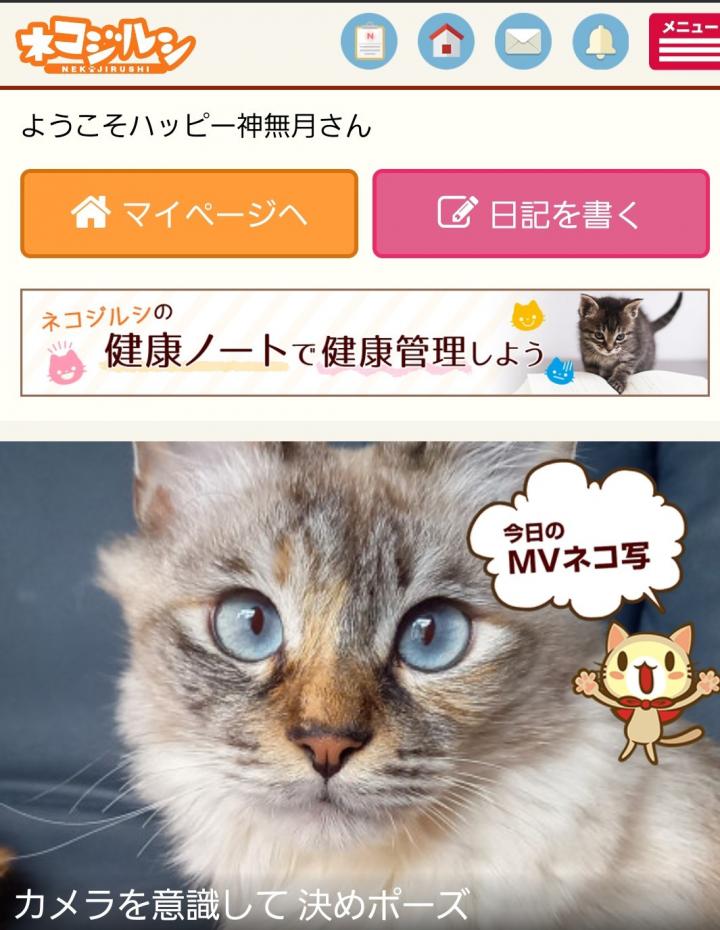
Task: Tap the マイページへ button
Action: tap(189, 214)
